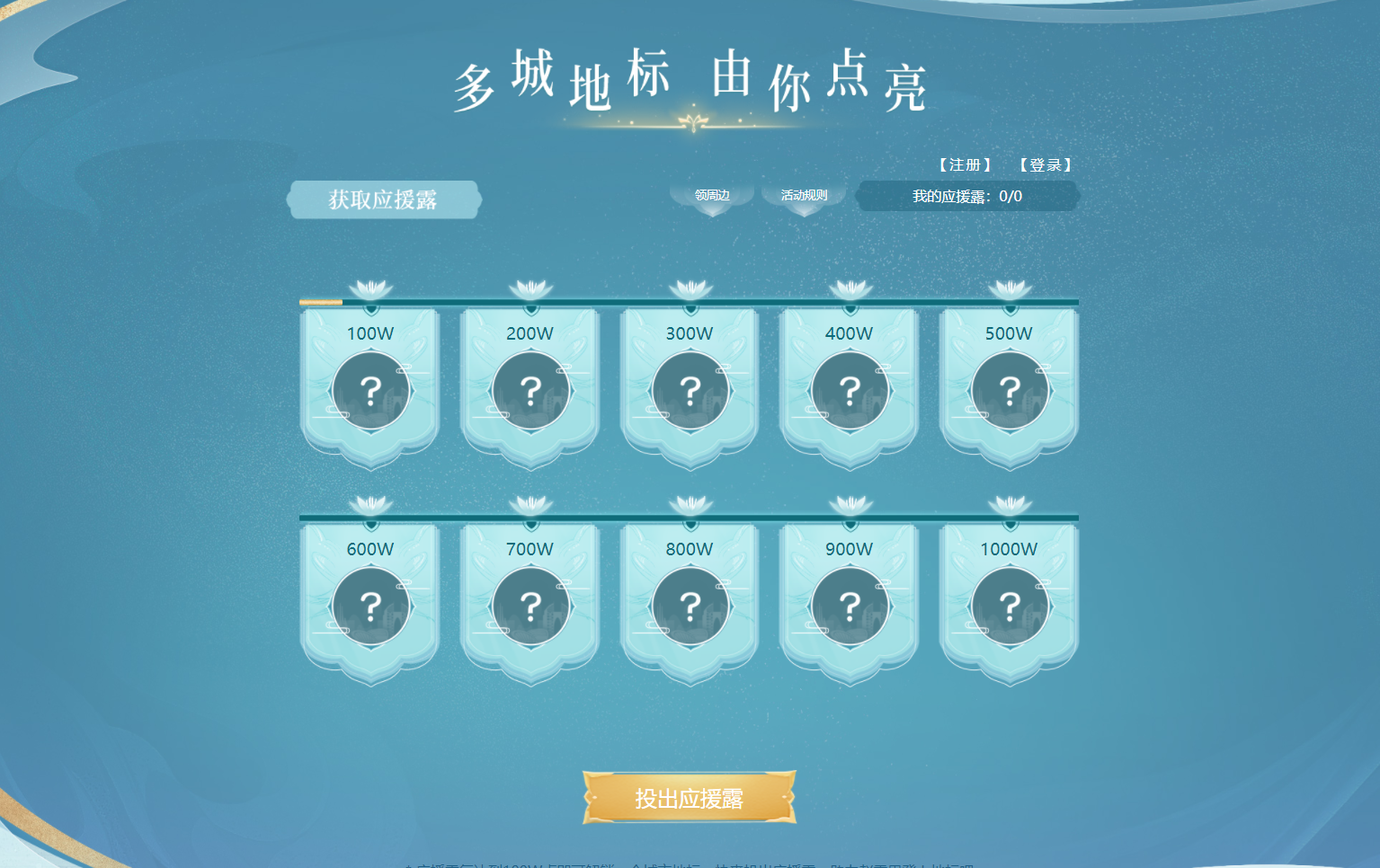1380x868 pixels.
Task: Open the 登录 login link
Action: [1045, 164]
